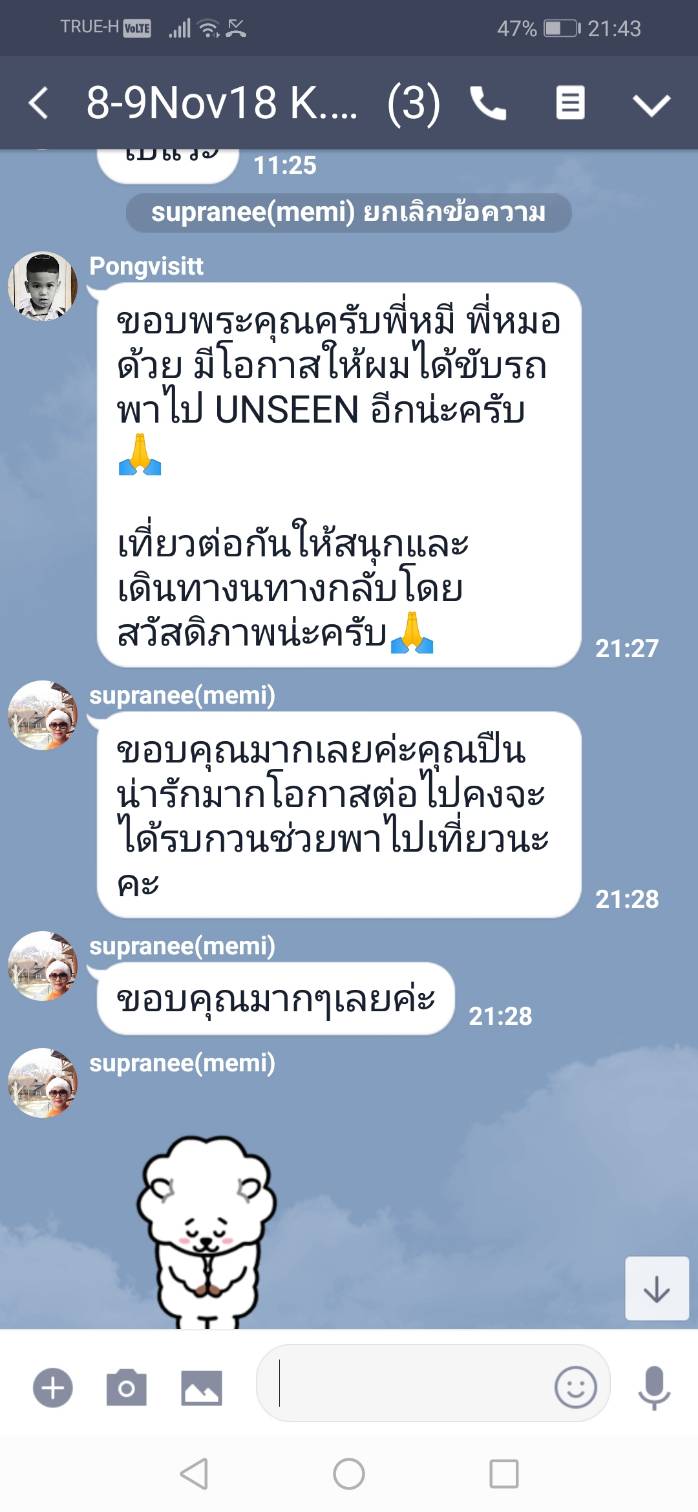Jump to the latest message arrow
Image resolution: width=698 pixels, height=1512 pixels.
(657, 1289)
